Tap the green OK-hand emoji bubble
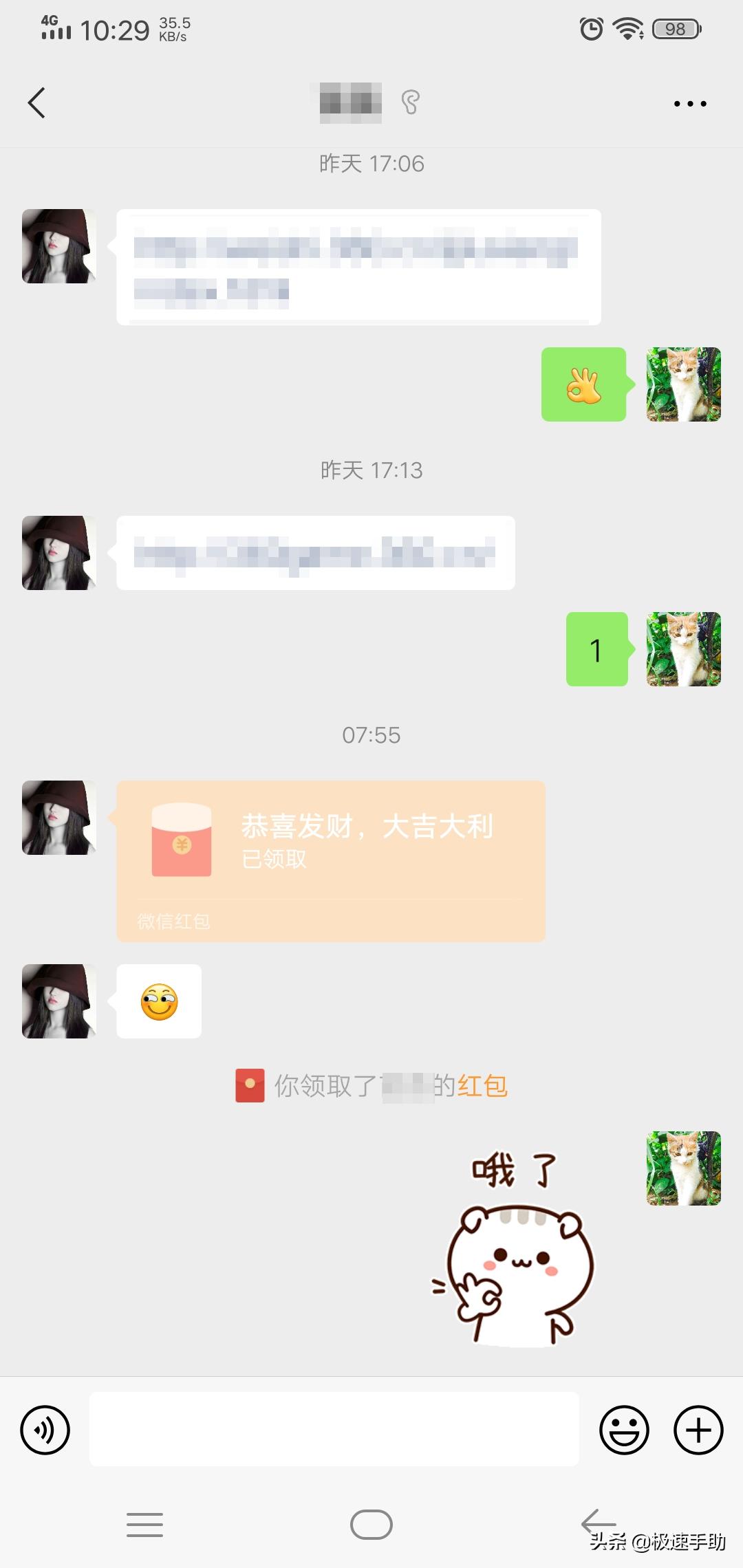Screen dimensions: 743x1568 pos(583,385)
